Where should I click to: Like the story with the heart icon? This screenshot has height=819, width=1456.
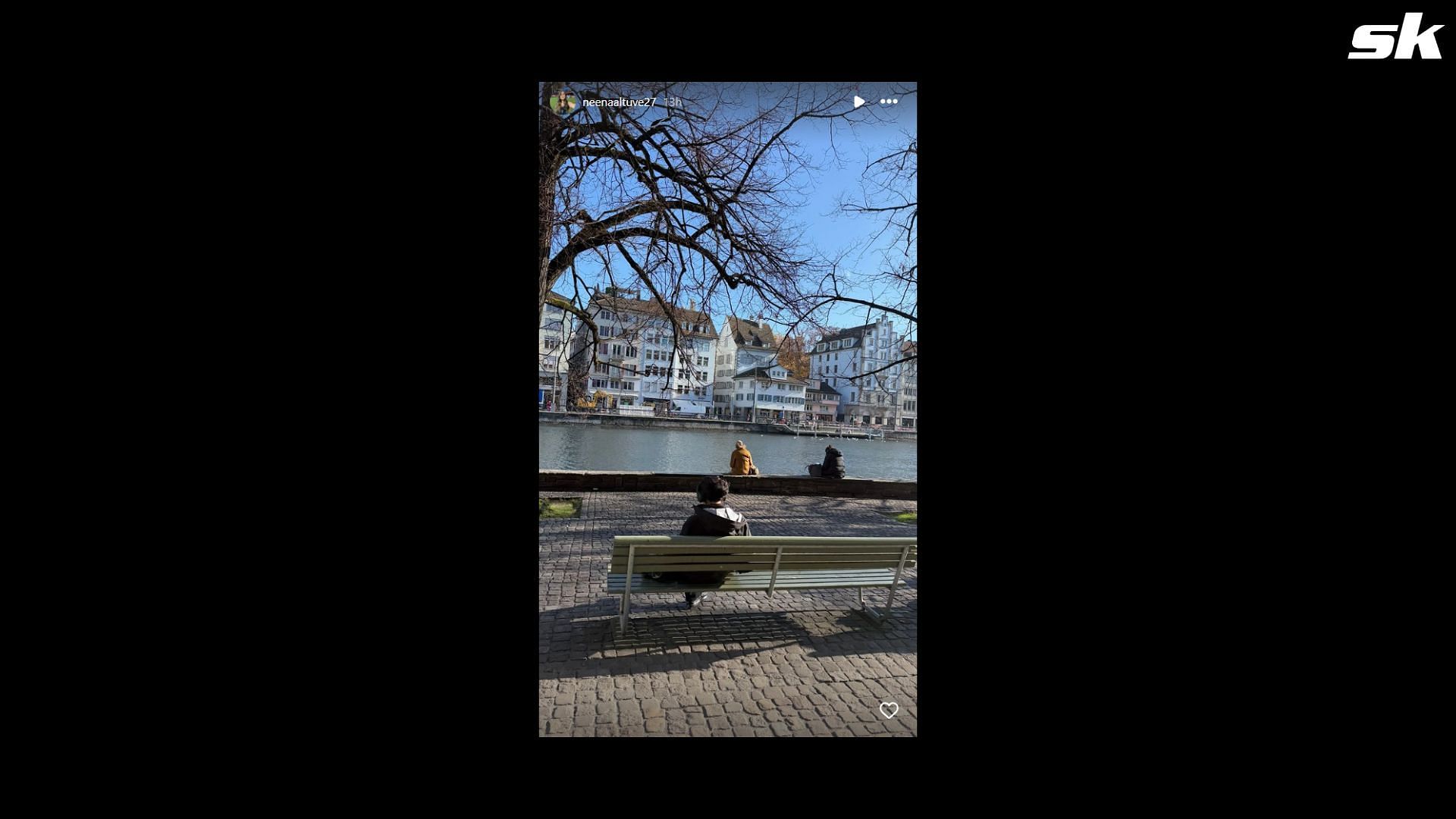(x=889, y=711)
